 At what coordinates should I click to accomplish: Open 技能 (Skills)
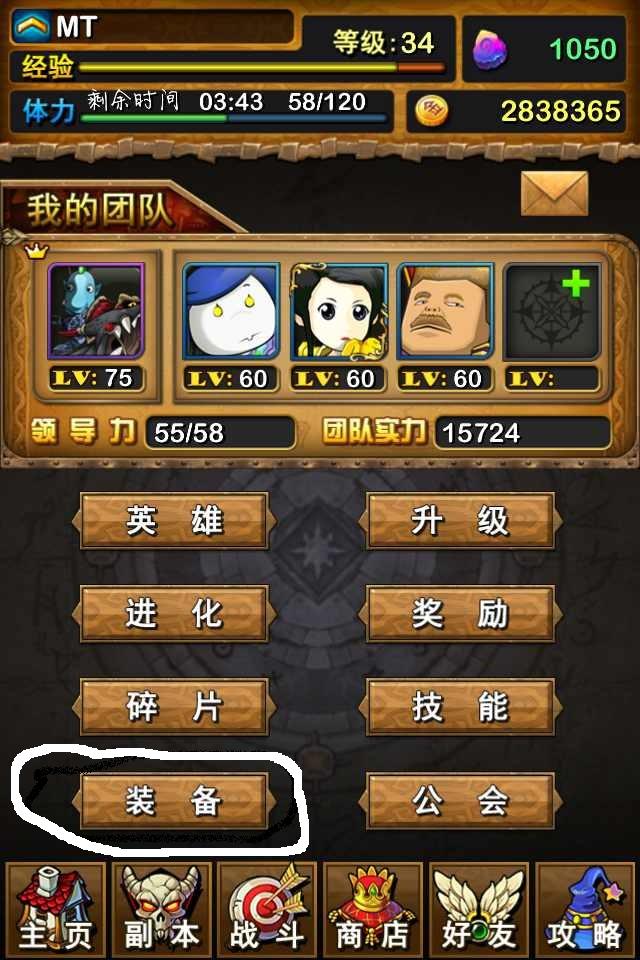pos(461,707)
